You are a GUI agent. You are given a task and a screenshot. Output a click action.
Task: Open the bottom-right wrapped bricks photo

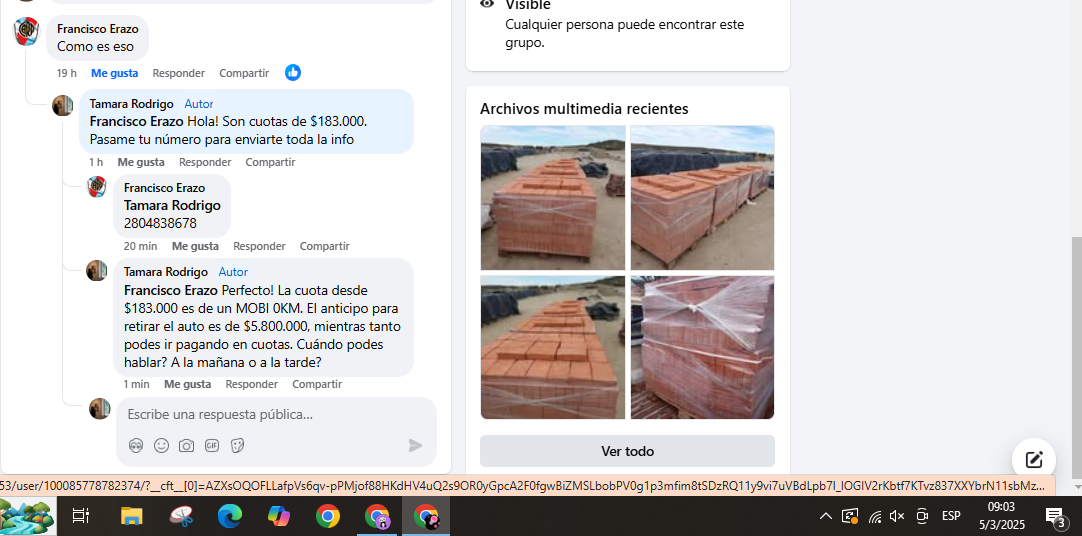tap(702, 347)
